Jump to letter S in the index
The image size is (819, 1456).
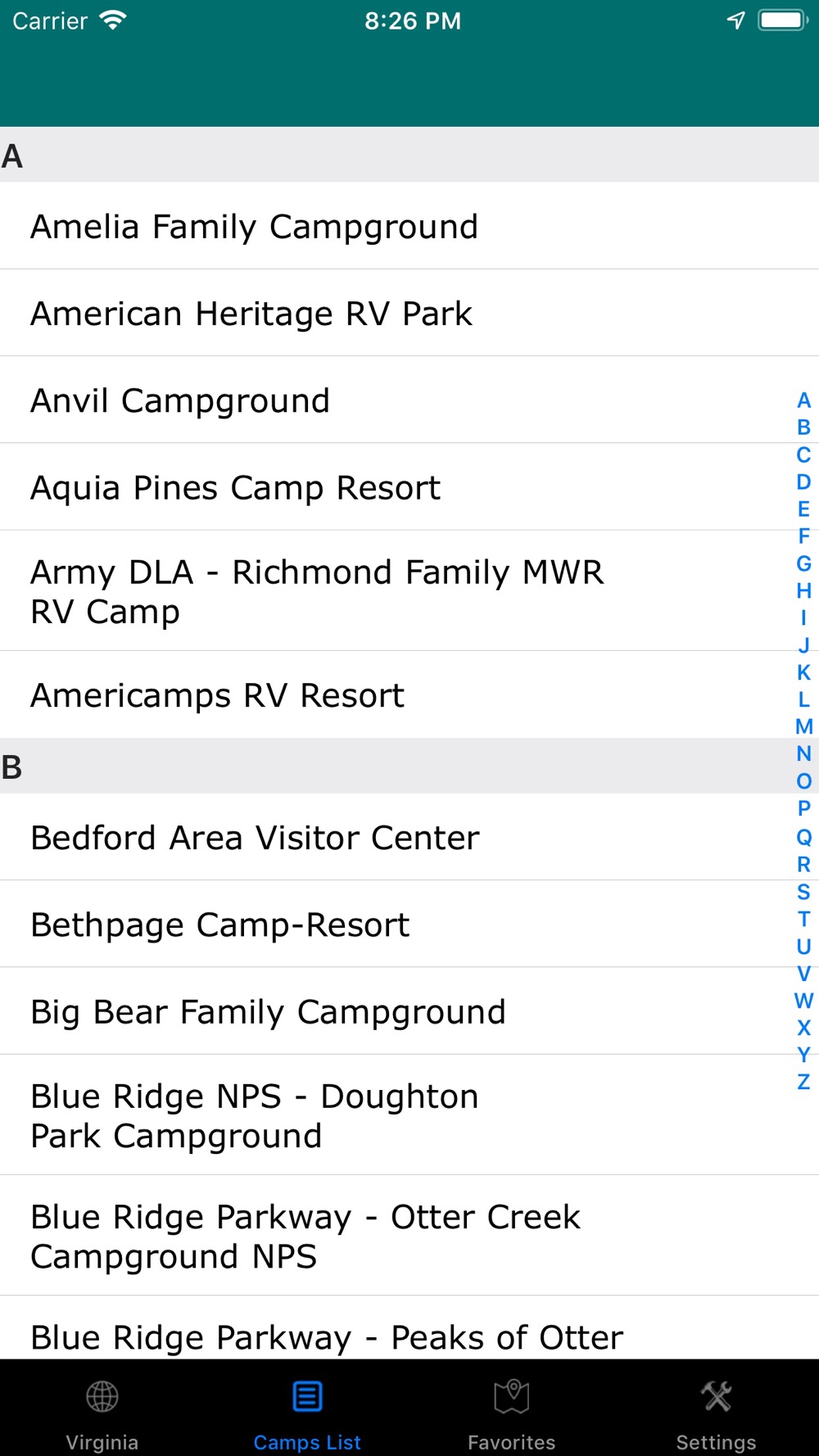click(803, 892)
